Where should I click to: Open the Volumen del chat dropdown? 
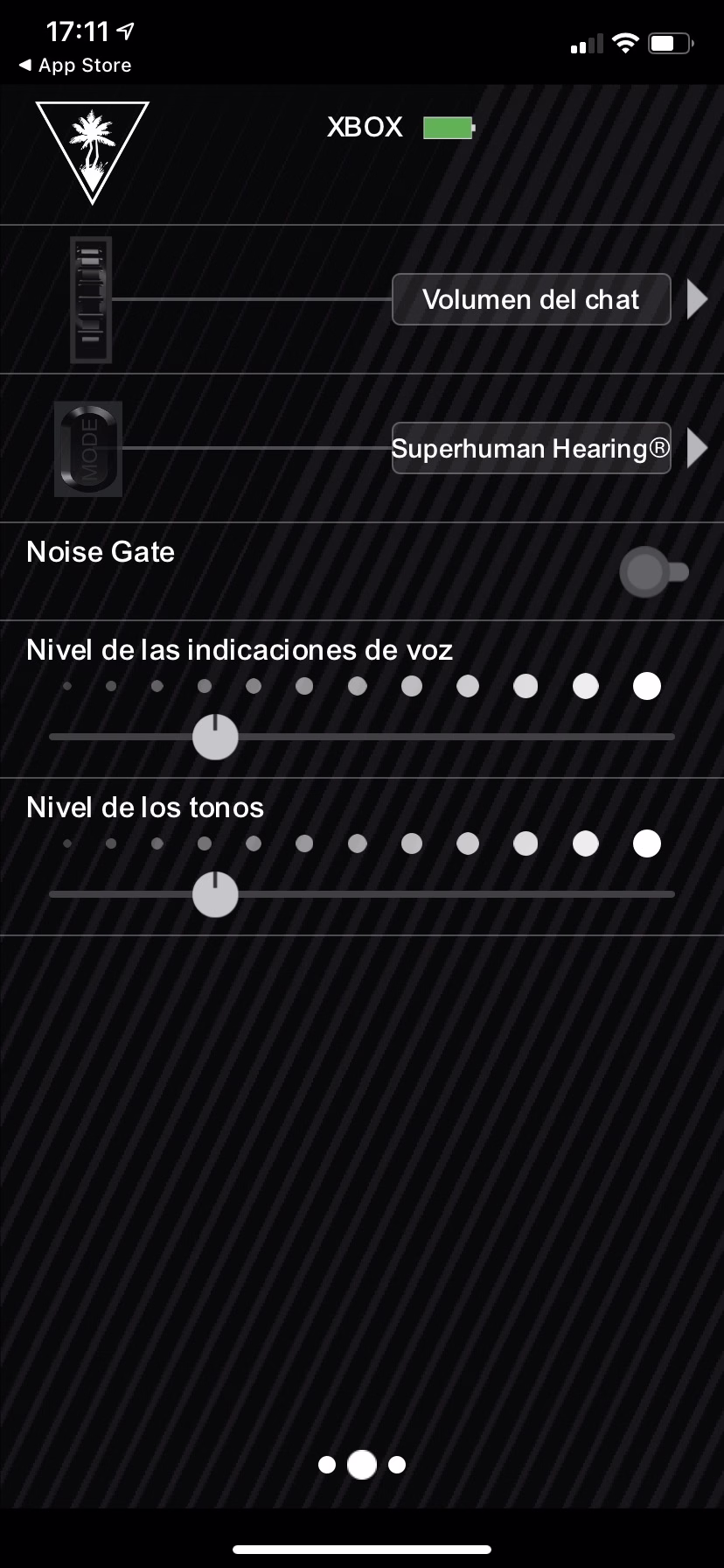pyautogui.click(x=531, y=299)
